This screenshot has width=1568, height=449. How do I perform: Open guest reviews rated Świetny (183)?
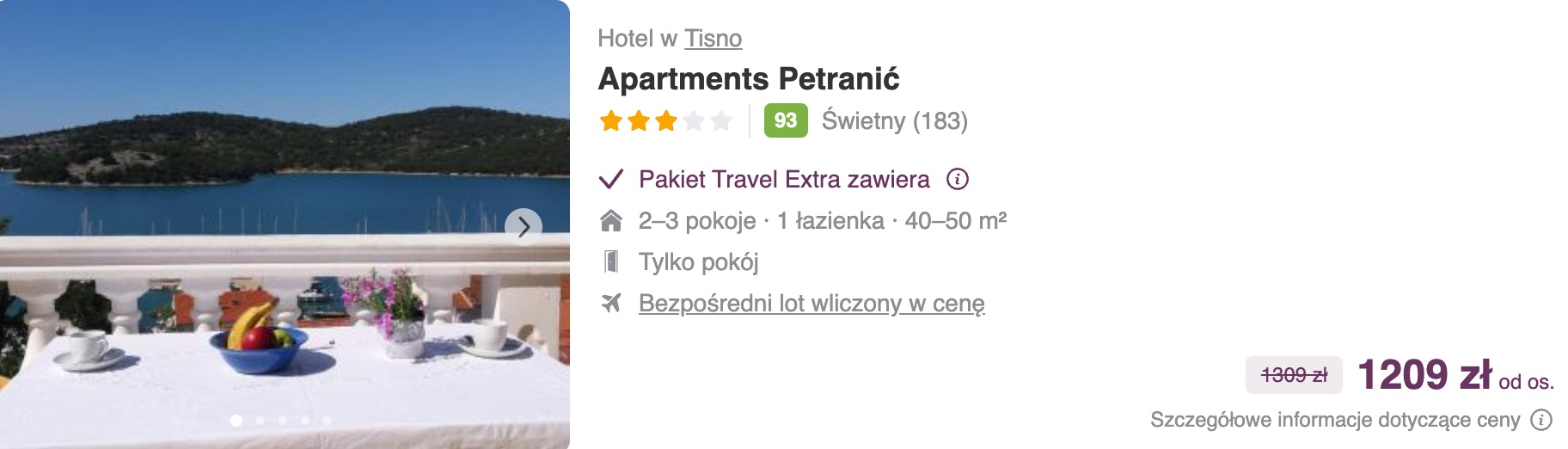click(894, 120)
